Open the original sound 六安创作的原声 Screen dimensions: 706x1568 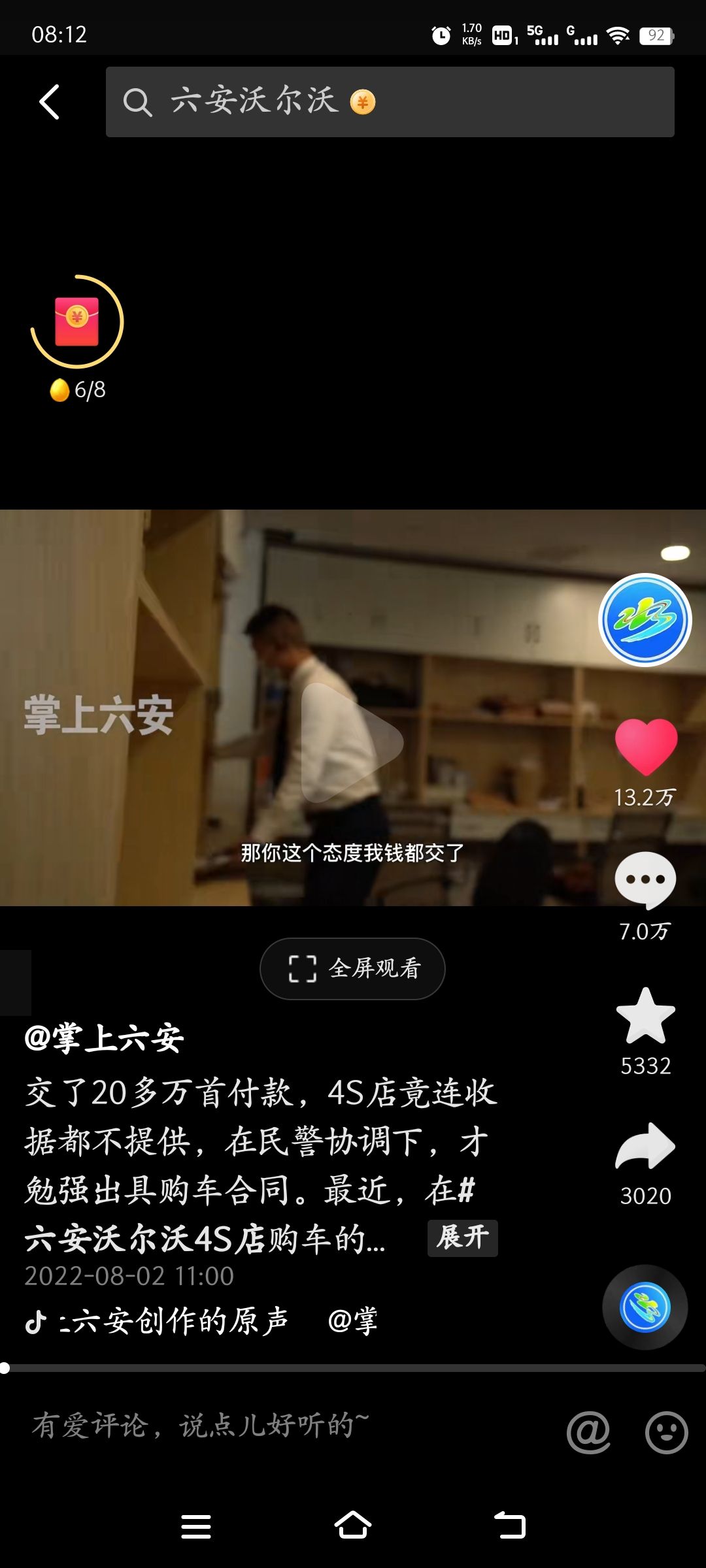(x=173, y=1321)
